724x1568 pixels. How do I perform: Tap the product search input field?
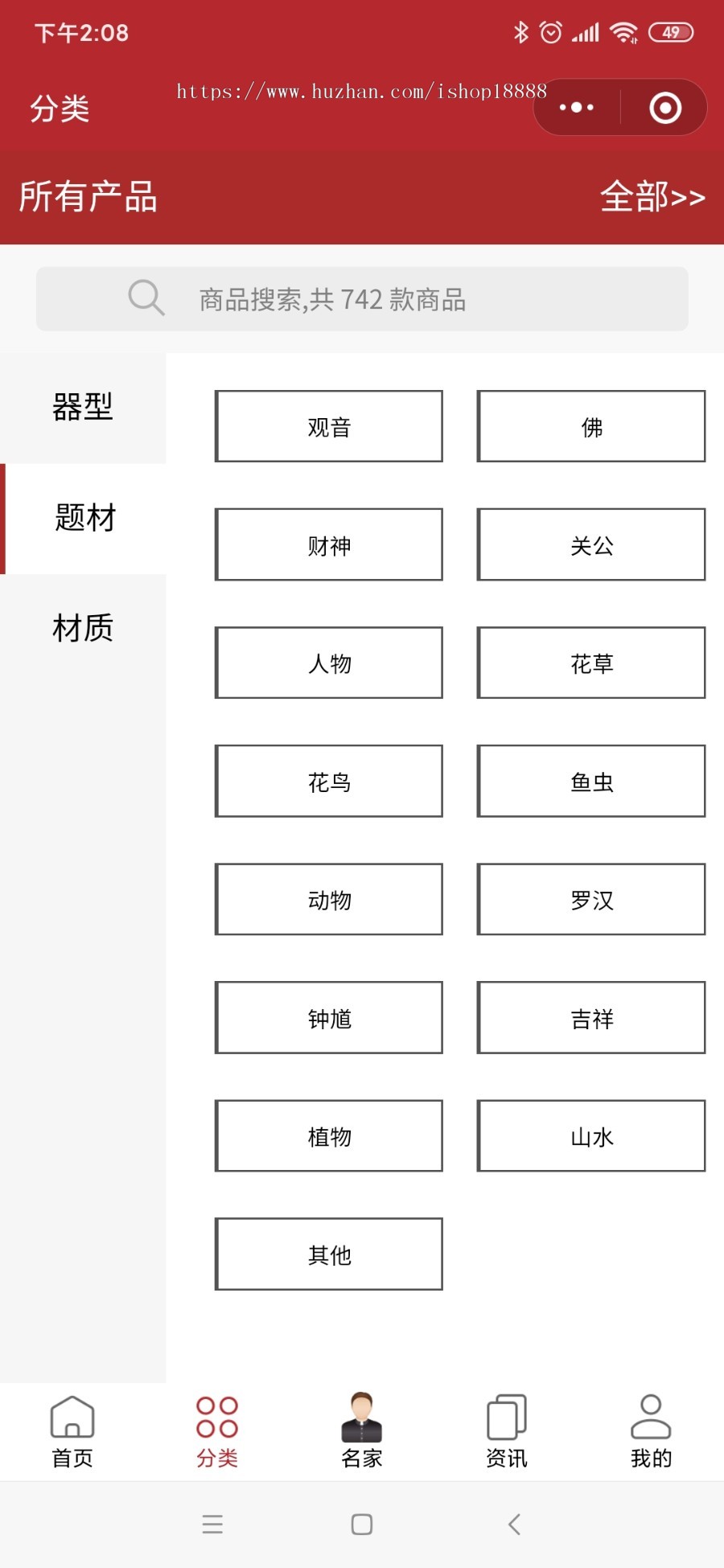tap(402, 298)
